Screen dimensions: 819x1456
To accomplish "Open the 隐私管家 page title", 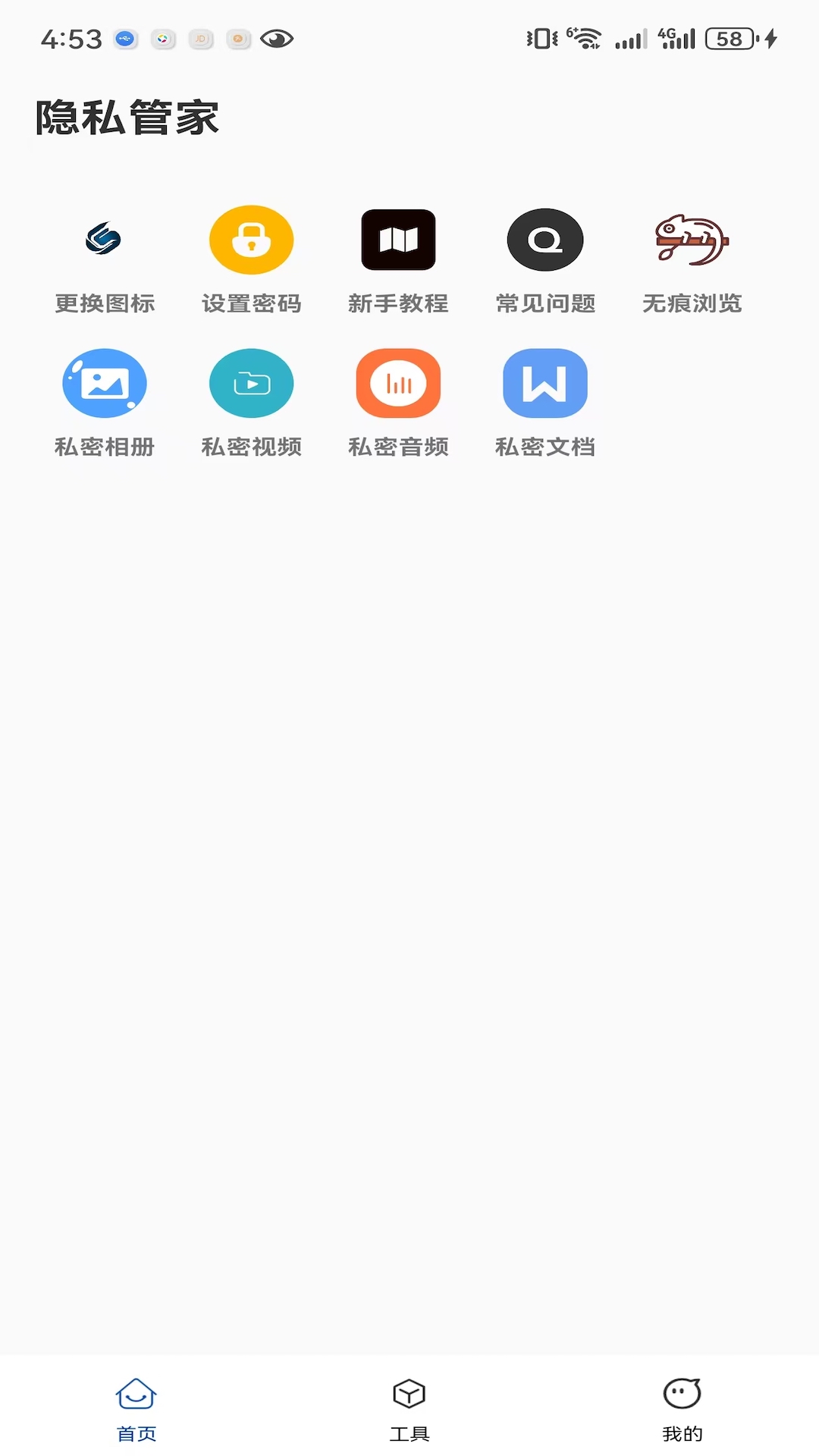I will pos(127,118).
